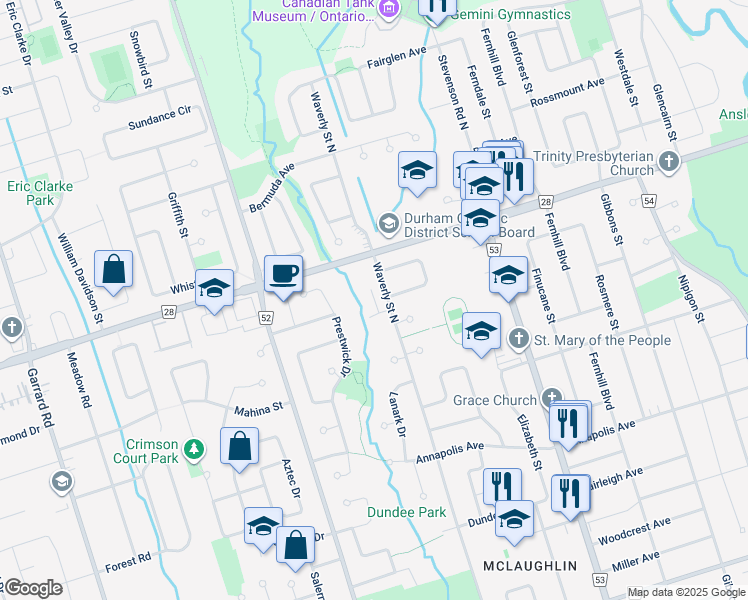Viewport: 748px width, 600px height.
Task: Select the school marker above McLaughlin label
Action: coord(514,523)
